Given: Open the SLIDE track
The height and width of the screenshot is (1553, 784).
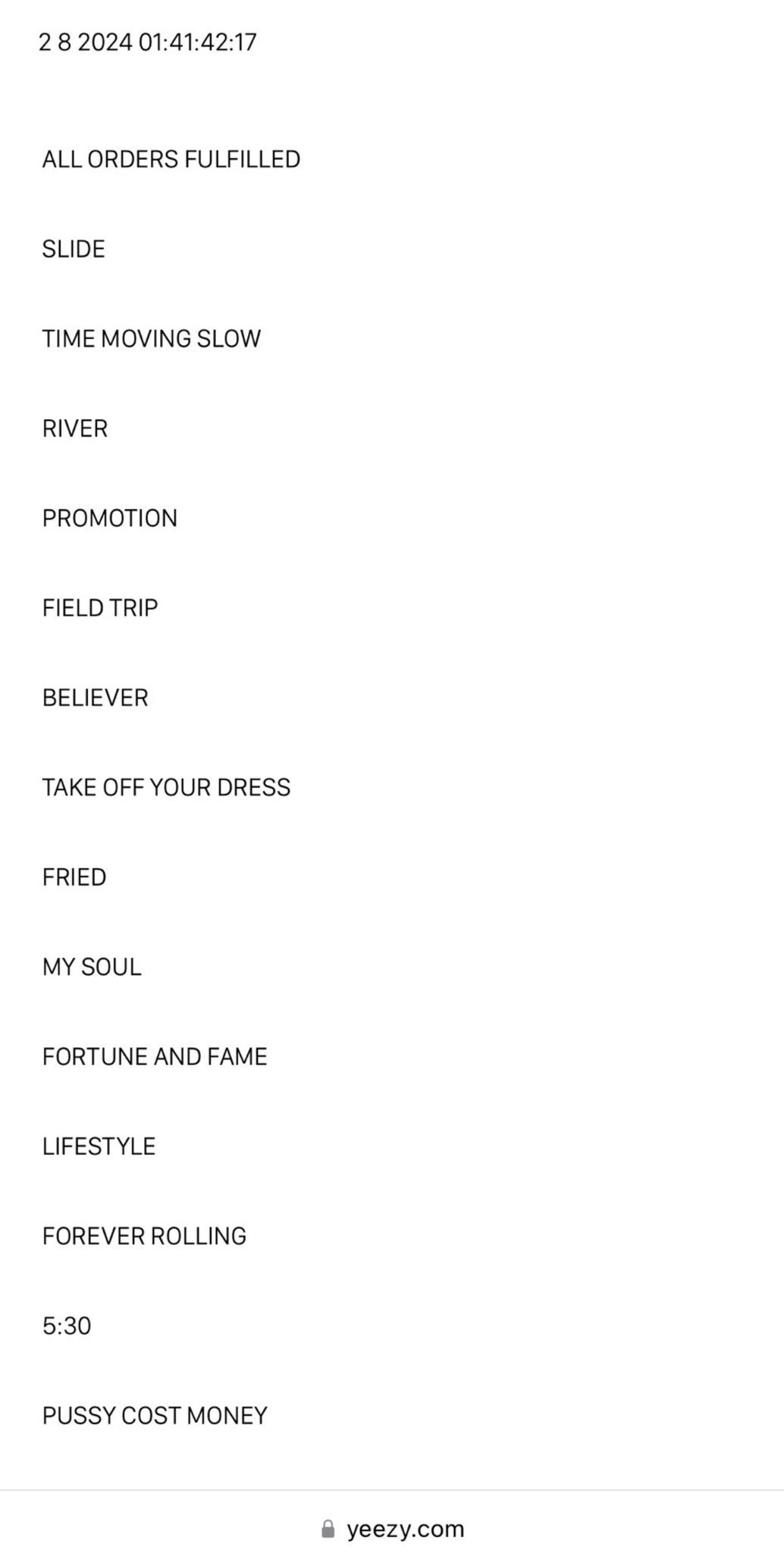Looking at the screenshot, I should pyautogui.click(x=74, y=249).
